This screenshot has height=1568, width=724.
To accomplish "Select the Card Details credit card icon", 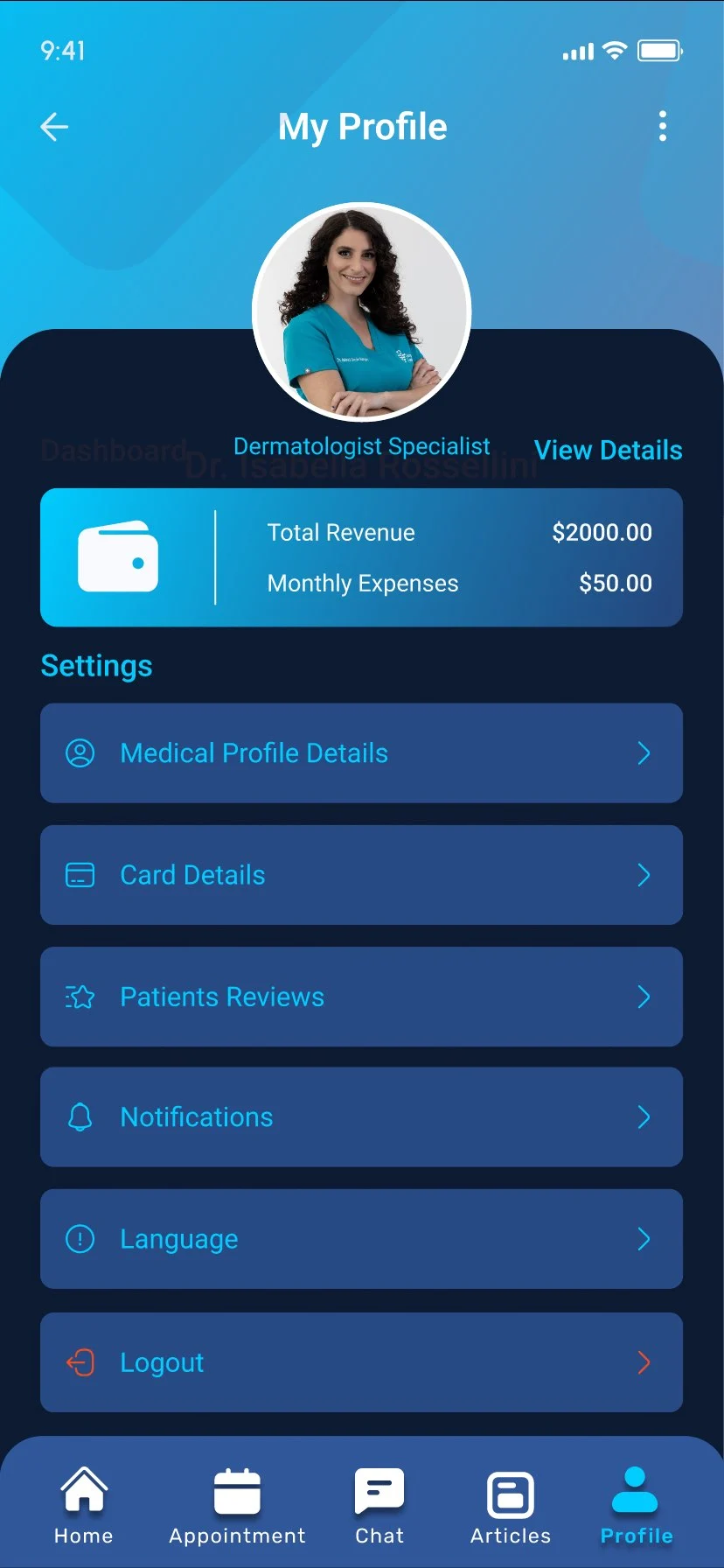I will tap(80, 874).
